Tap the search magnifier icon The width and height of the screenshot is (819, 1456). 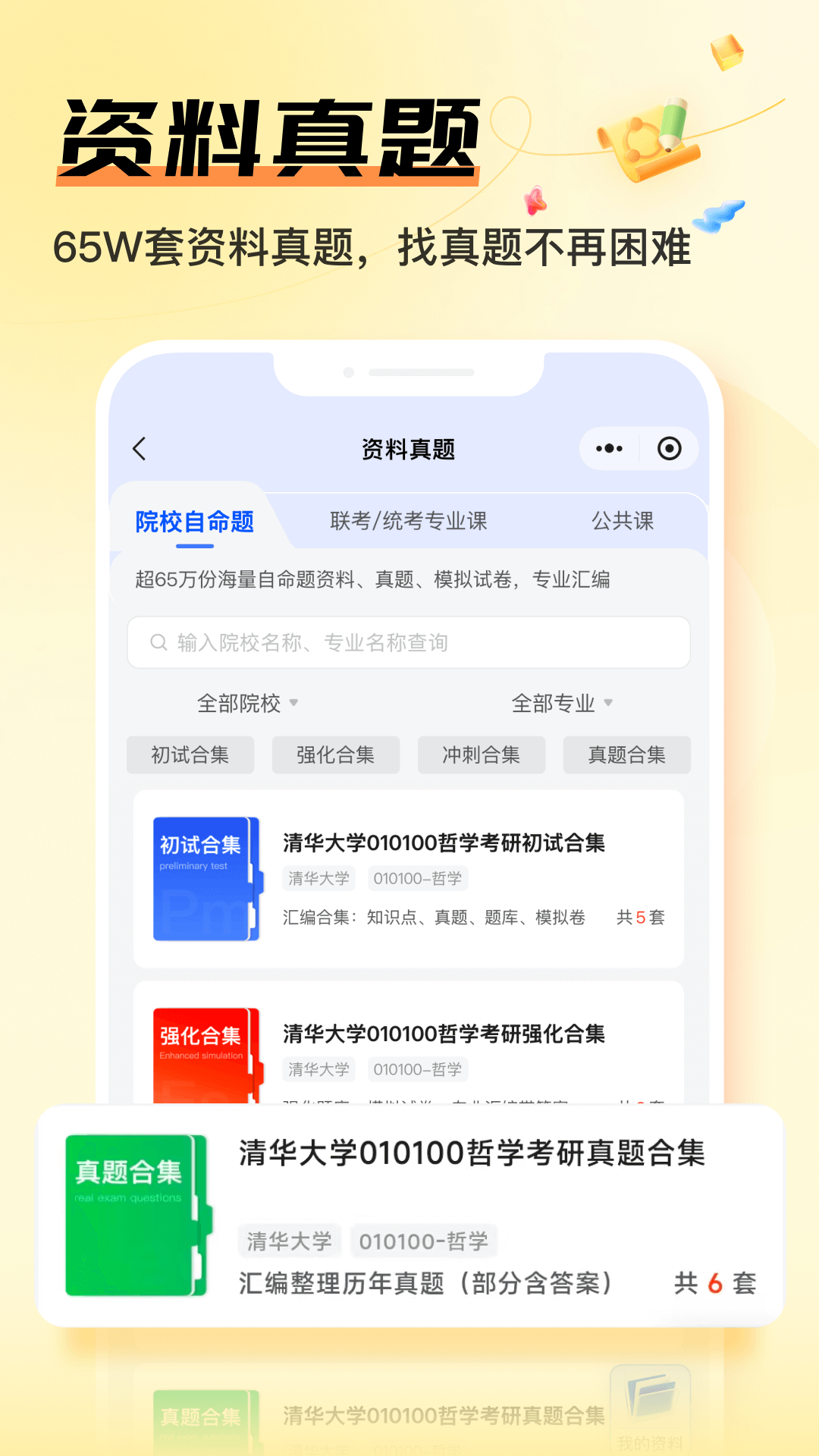coord(158,642)
